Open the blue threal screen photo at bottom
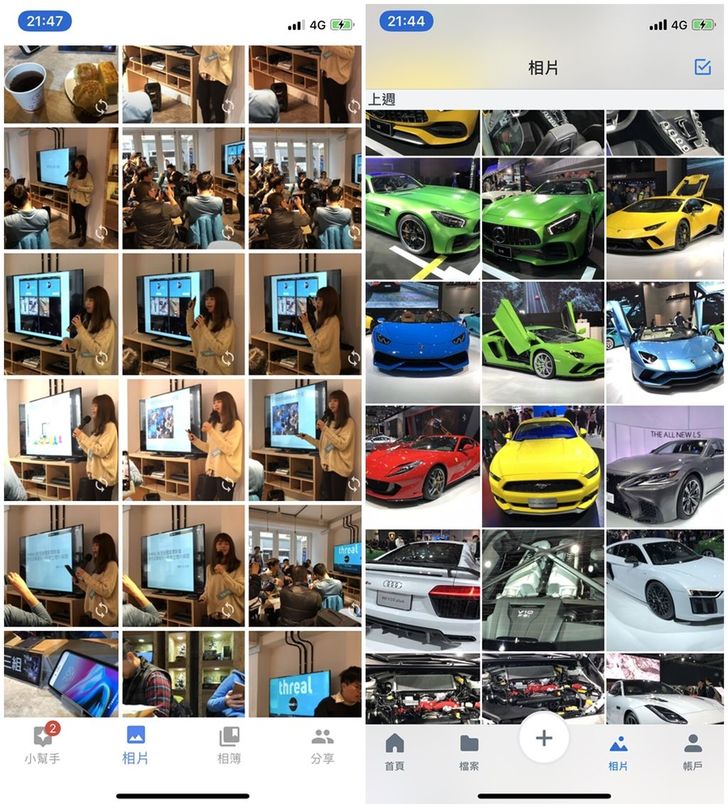728x808 pixels. (x=304, y=674)
